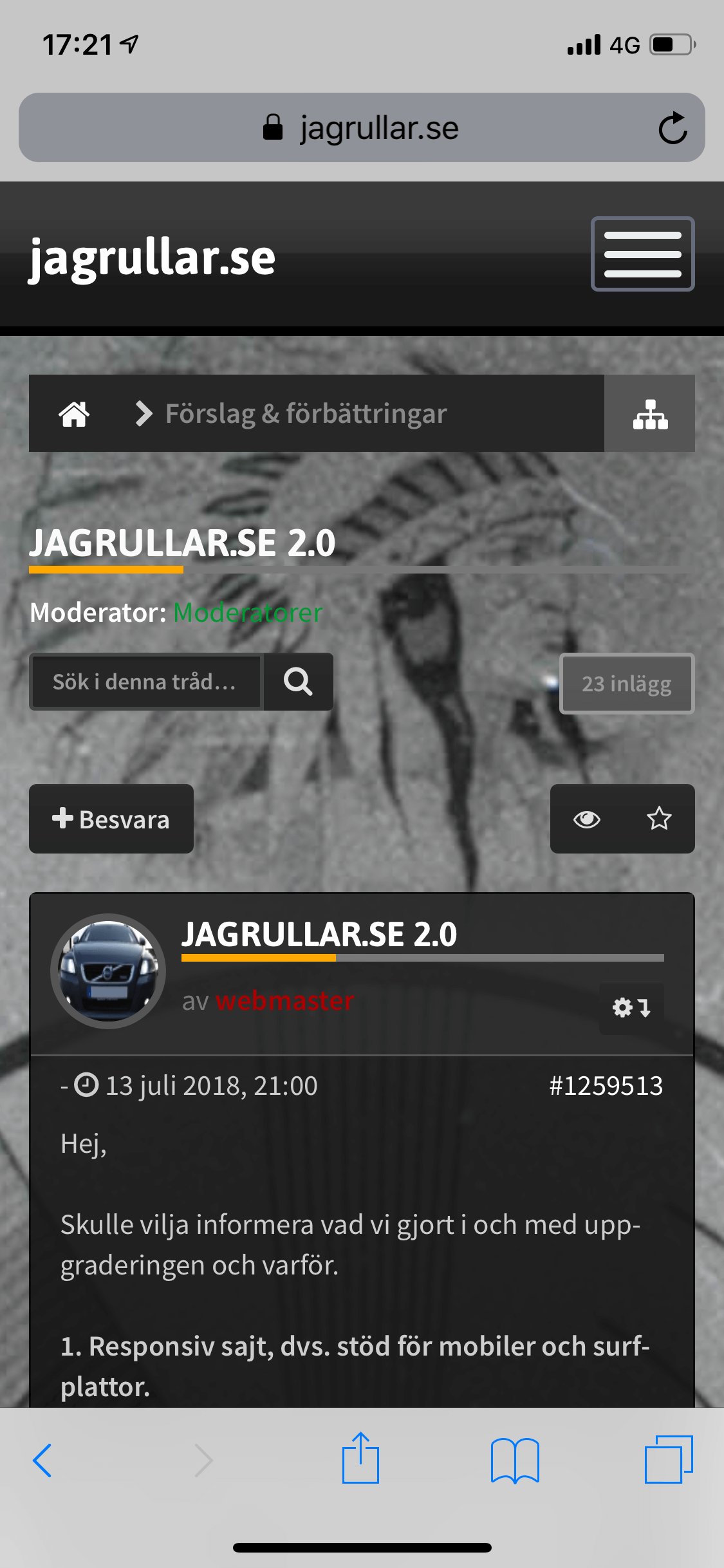The height and width of the screenshot is (1568, 724).
Task: Go to the forum home icon
Action: [74, 414]
